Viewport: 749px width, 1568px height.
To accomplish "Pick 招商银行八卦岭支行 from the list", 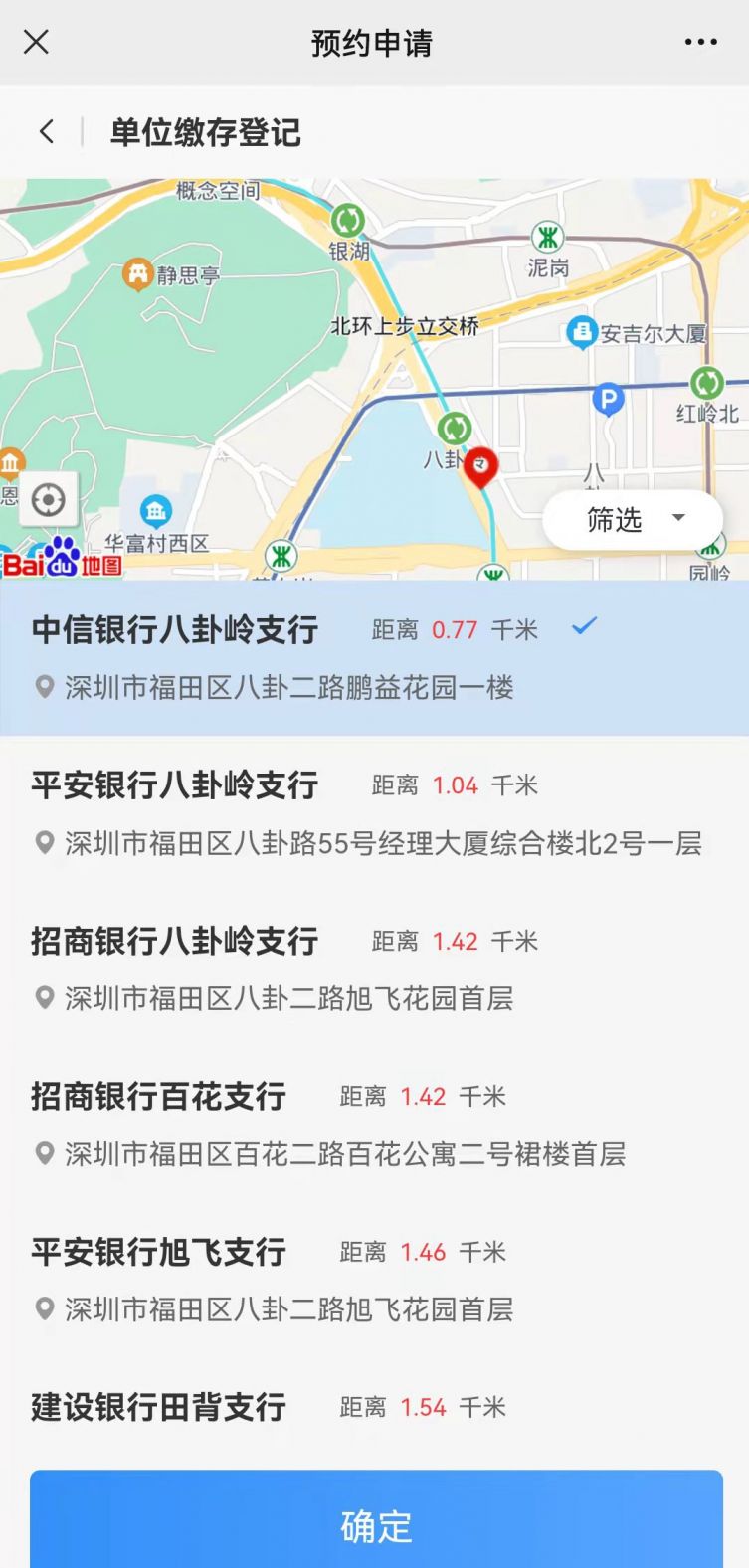I will point(374,968).
